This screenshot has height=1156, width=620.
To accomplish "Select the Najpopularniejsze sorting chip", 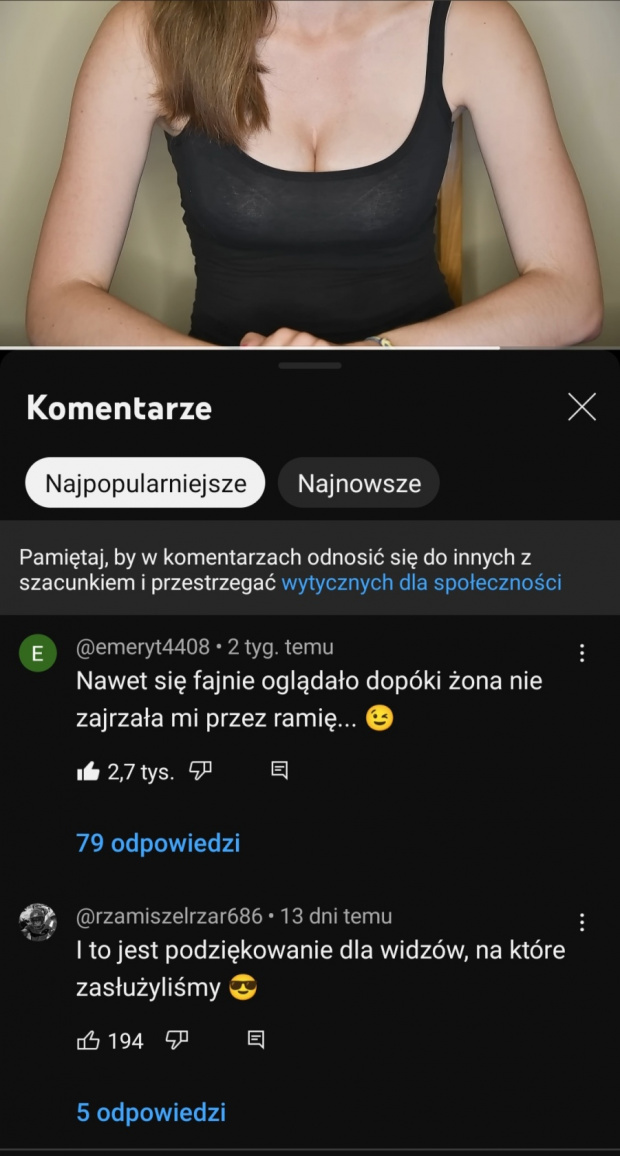I will click(x=145, y=484).
